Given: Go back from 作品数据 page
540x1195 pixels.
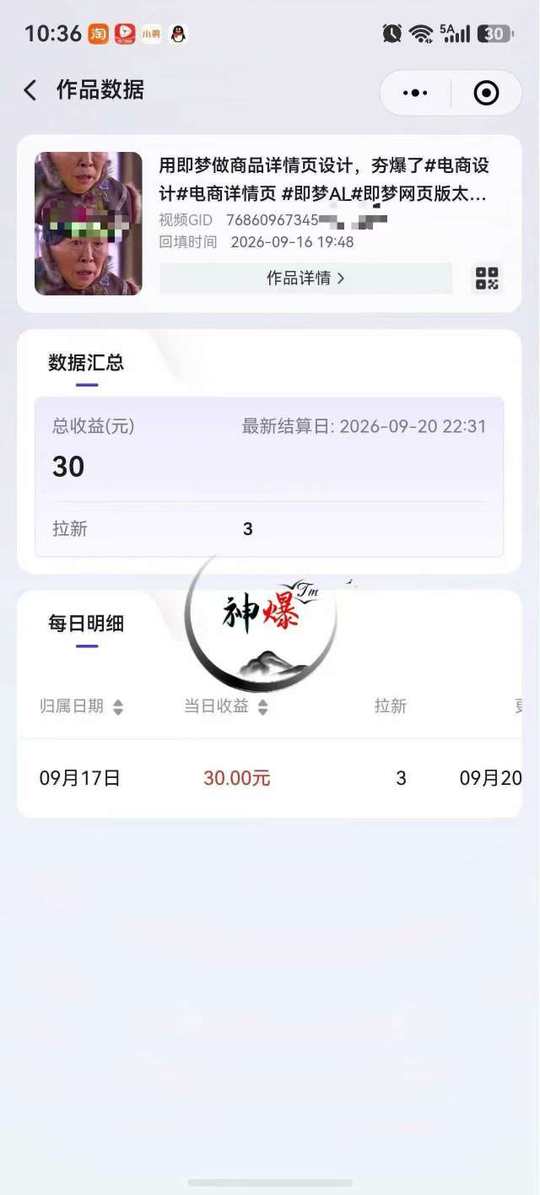Looking at the screenshot, I should coord(30,91).
